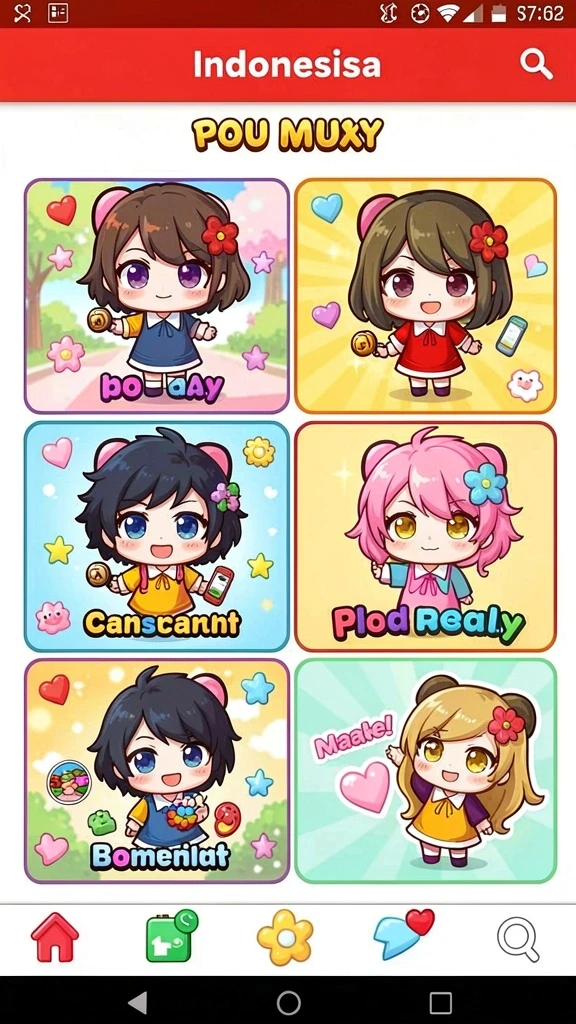Open the yellow flower tab
The height and width of the screenshot is (1024, 576).
click(x=285, y=937)
